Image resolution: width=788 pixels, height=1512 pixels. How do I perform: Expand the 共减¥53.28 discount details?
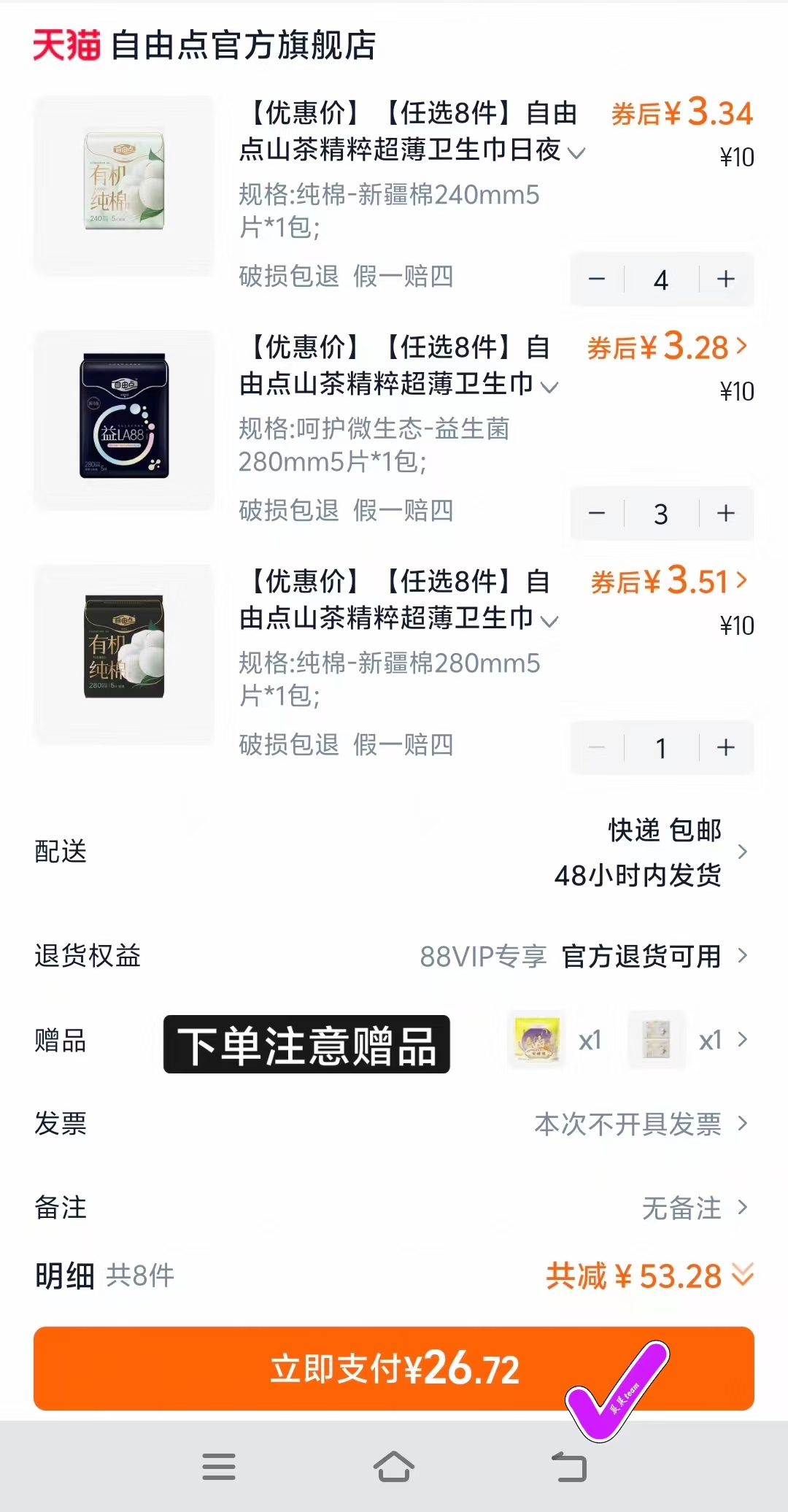coord(741,1276)
